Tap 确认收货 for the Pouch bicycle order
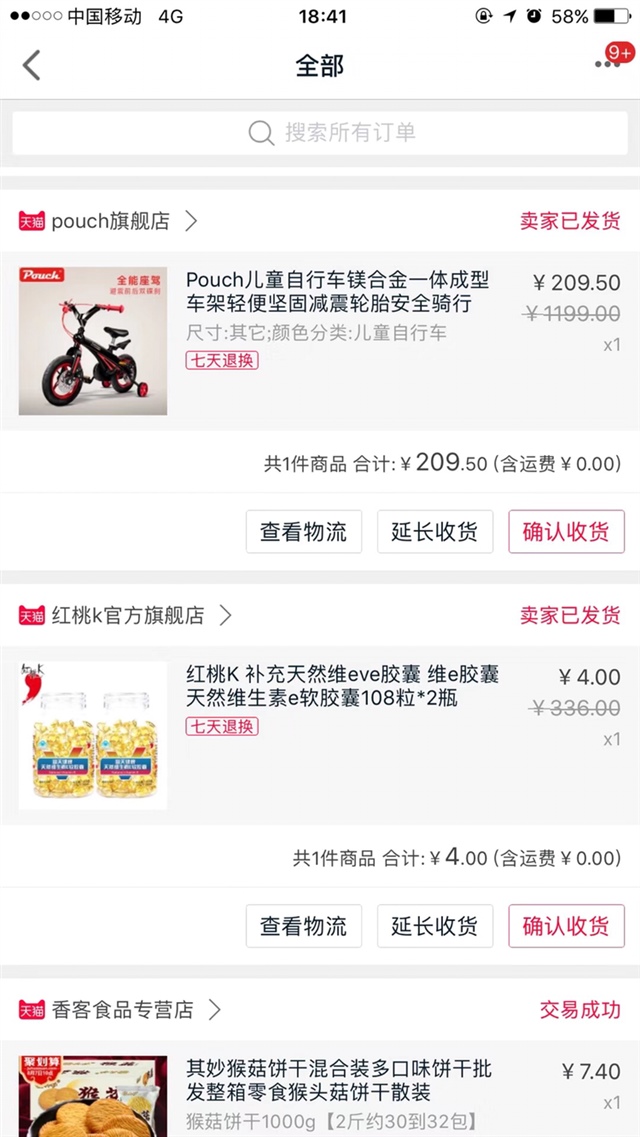Image resolution: width=640 pixels, height=1137 pixels. (565, 532)
